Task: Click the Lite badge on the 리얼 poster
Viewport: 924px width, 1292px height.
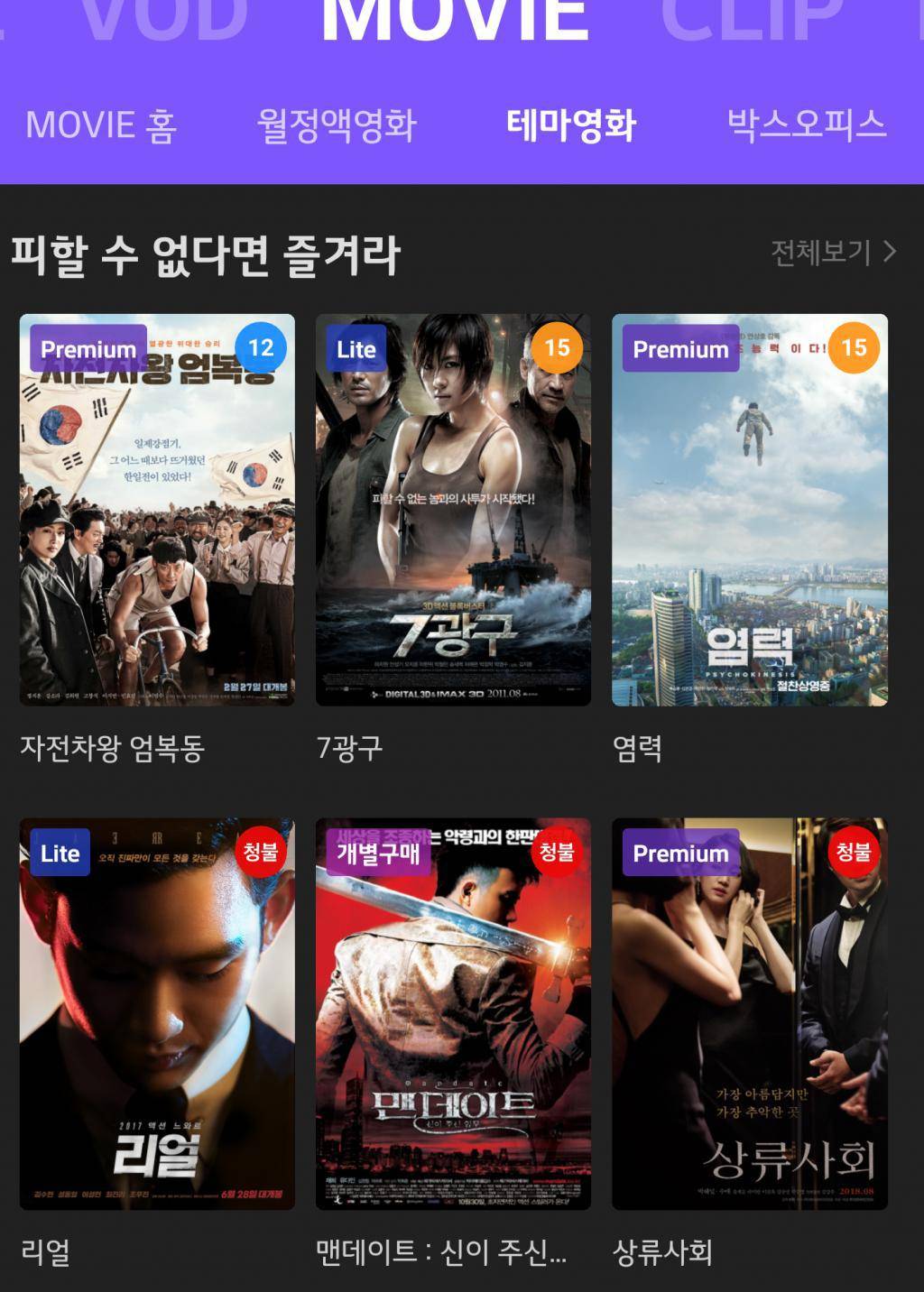Action: click(x=58, y=852)
